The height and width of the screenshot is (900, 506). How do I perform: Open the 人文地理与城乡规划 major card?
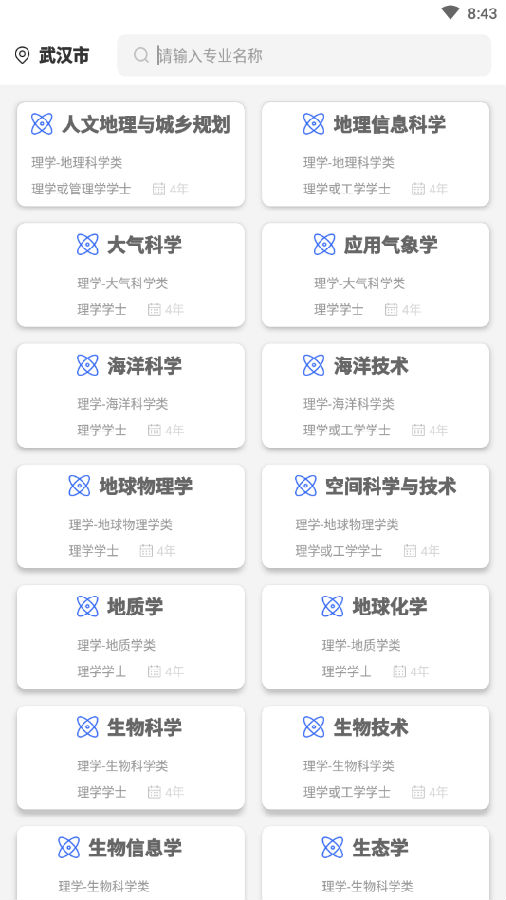(x=131, y=154)
